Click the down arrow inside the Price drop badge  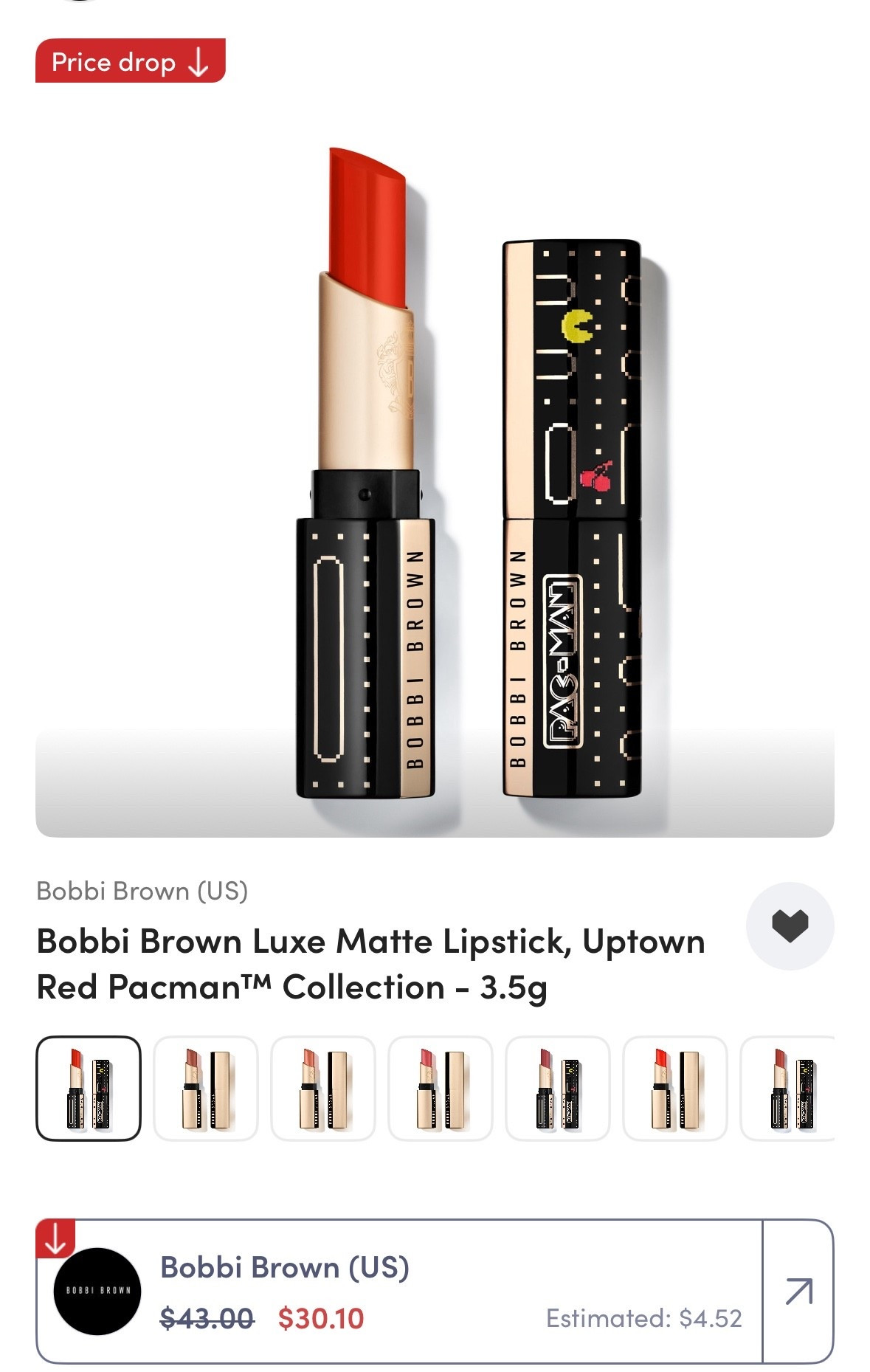pos(196,63)
